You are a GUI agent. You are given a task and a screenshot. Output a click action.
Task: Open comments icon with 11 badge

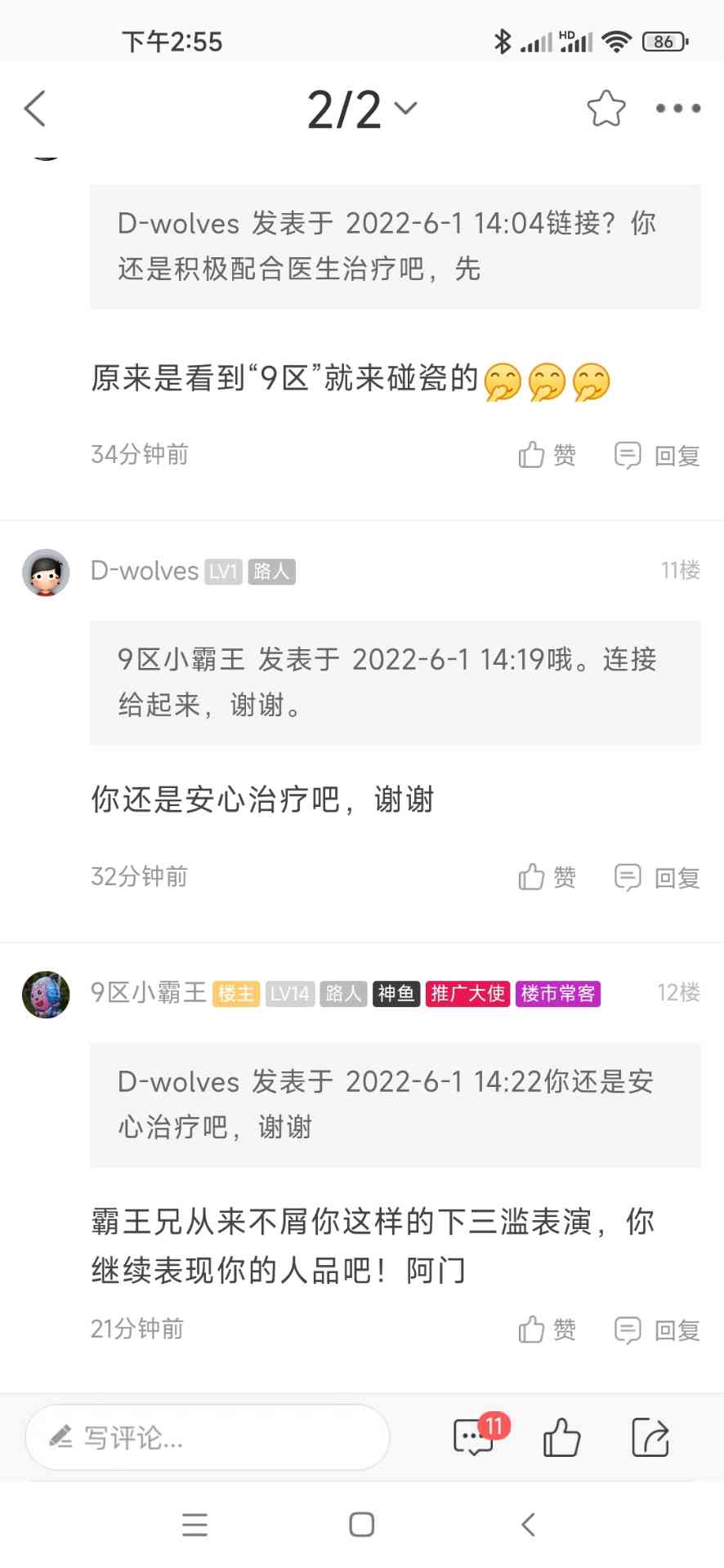(474, 1437)
